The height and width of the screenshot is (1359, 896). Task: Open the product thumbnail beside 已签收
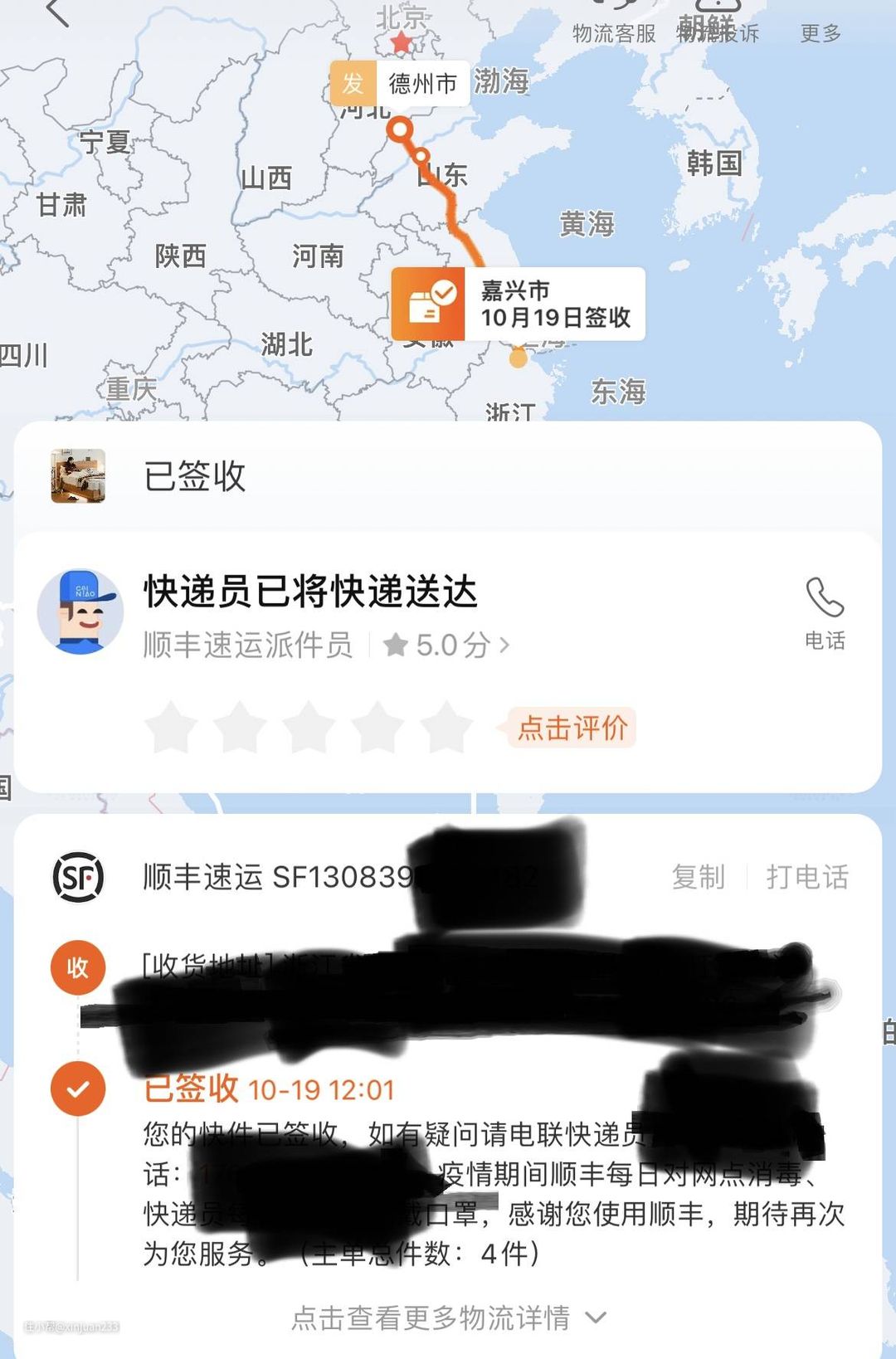(x=78, y=476)
